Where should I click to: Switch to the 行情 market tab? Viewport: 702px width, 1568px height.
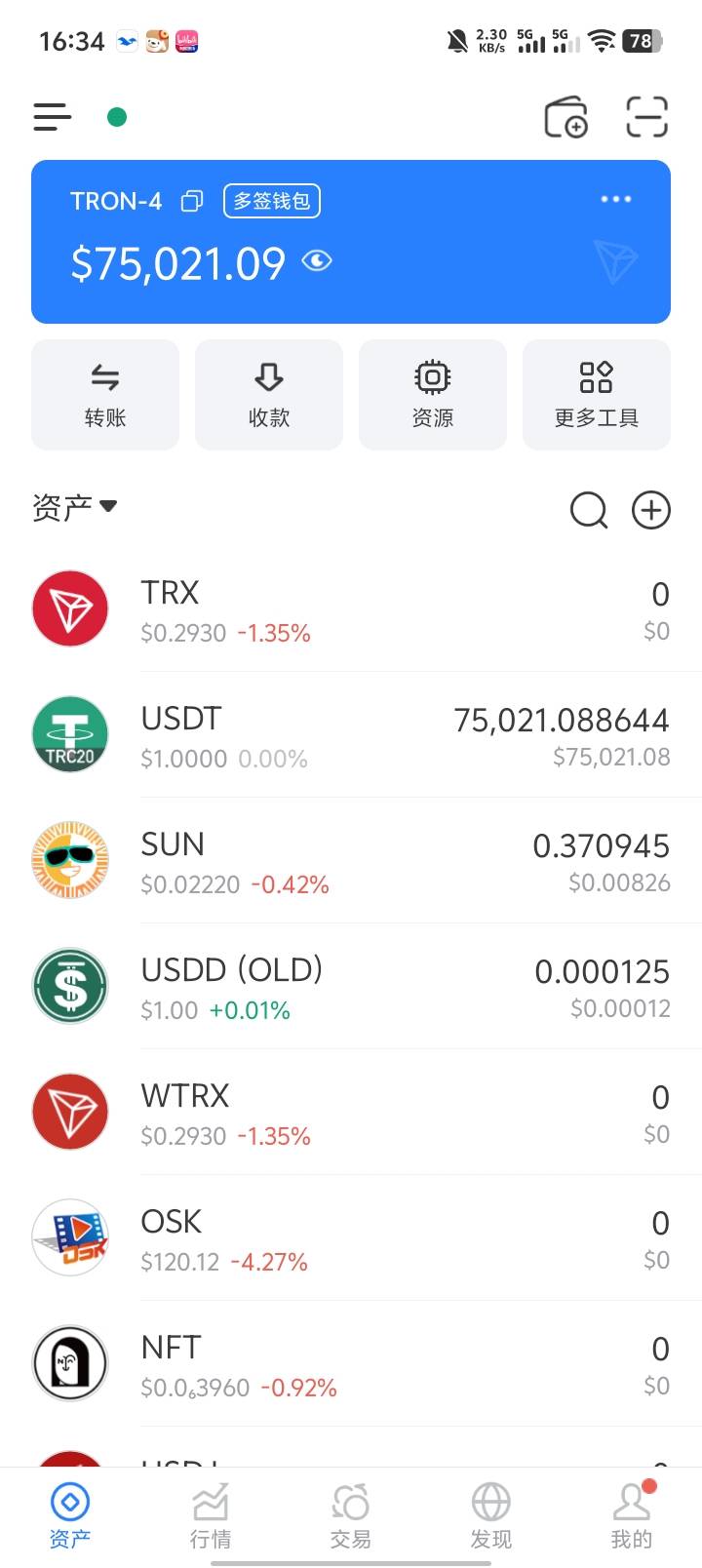click(211, 1516)
